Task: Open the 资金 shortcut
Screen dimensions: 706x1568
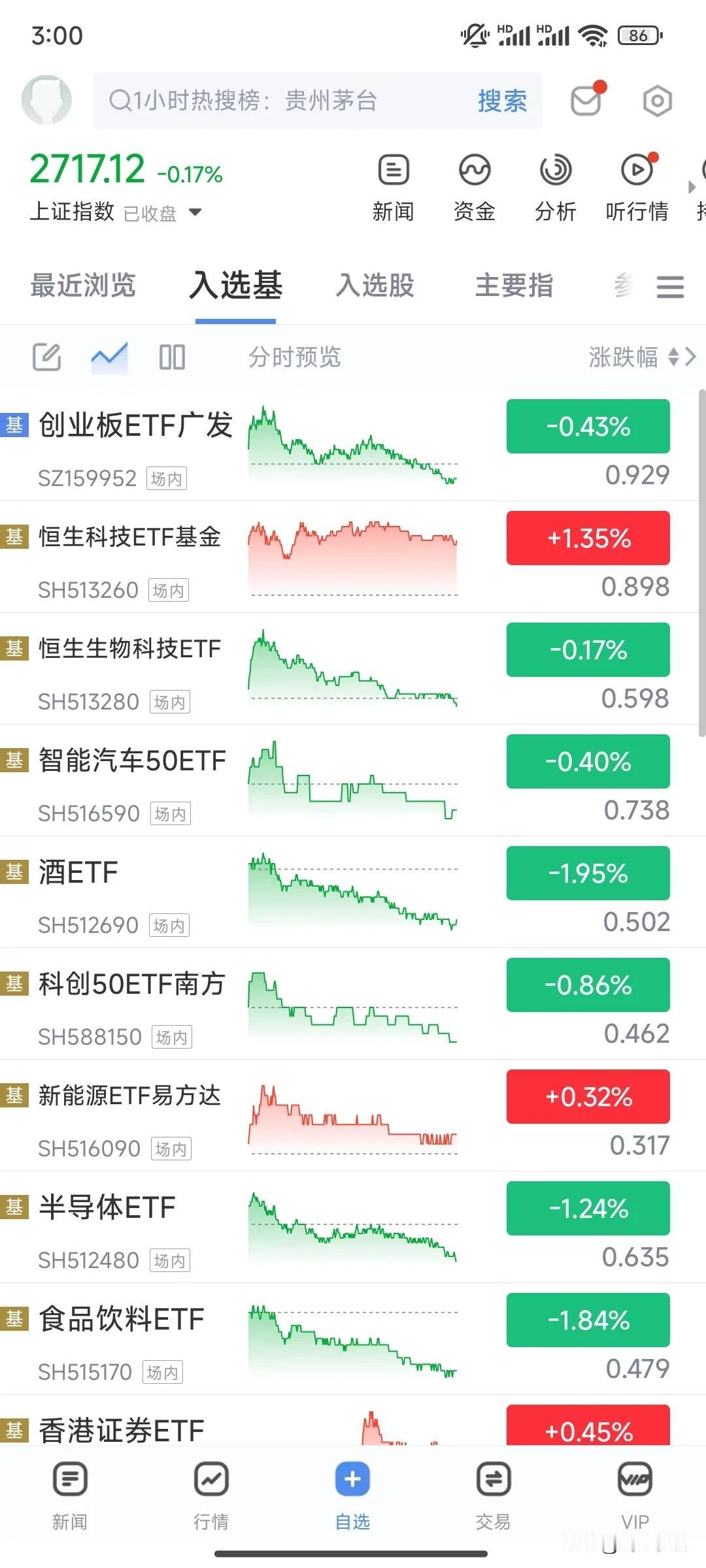Action: coord(474,188)
